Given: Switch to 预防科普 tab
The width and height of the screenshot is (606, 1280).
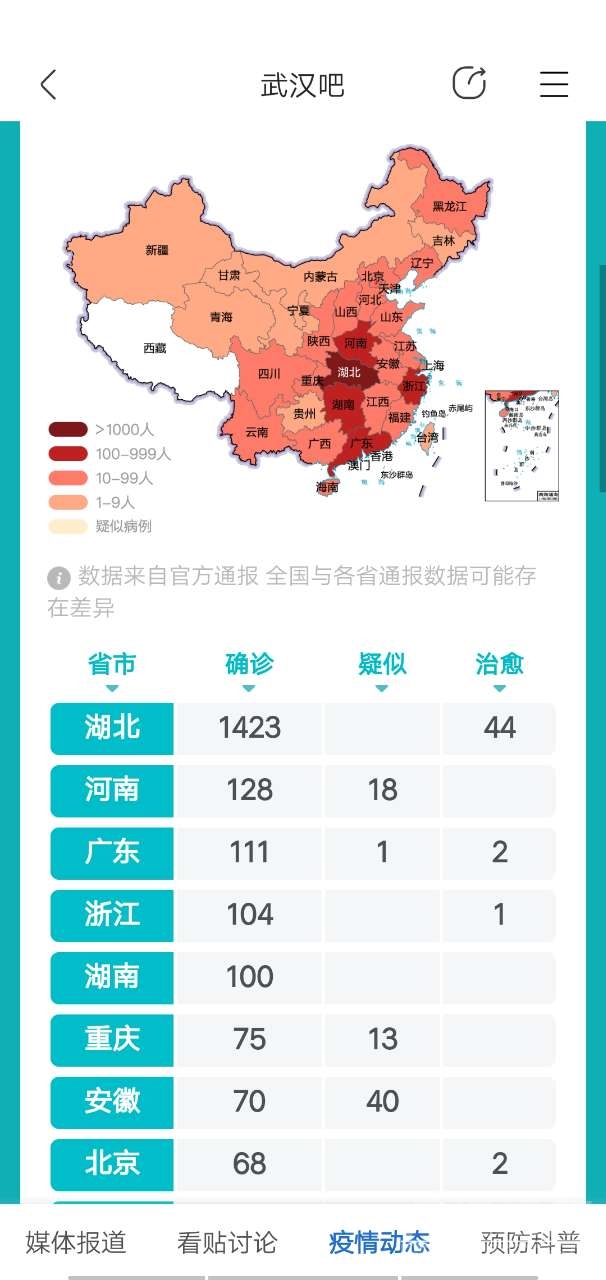Looking at the screenshot, I should tap(530, 1242).
